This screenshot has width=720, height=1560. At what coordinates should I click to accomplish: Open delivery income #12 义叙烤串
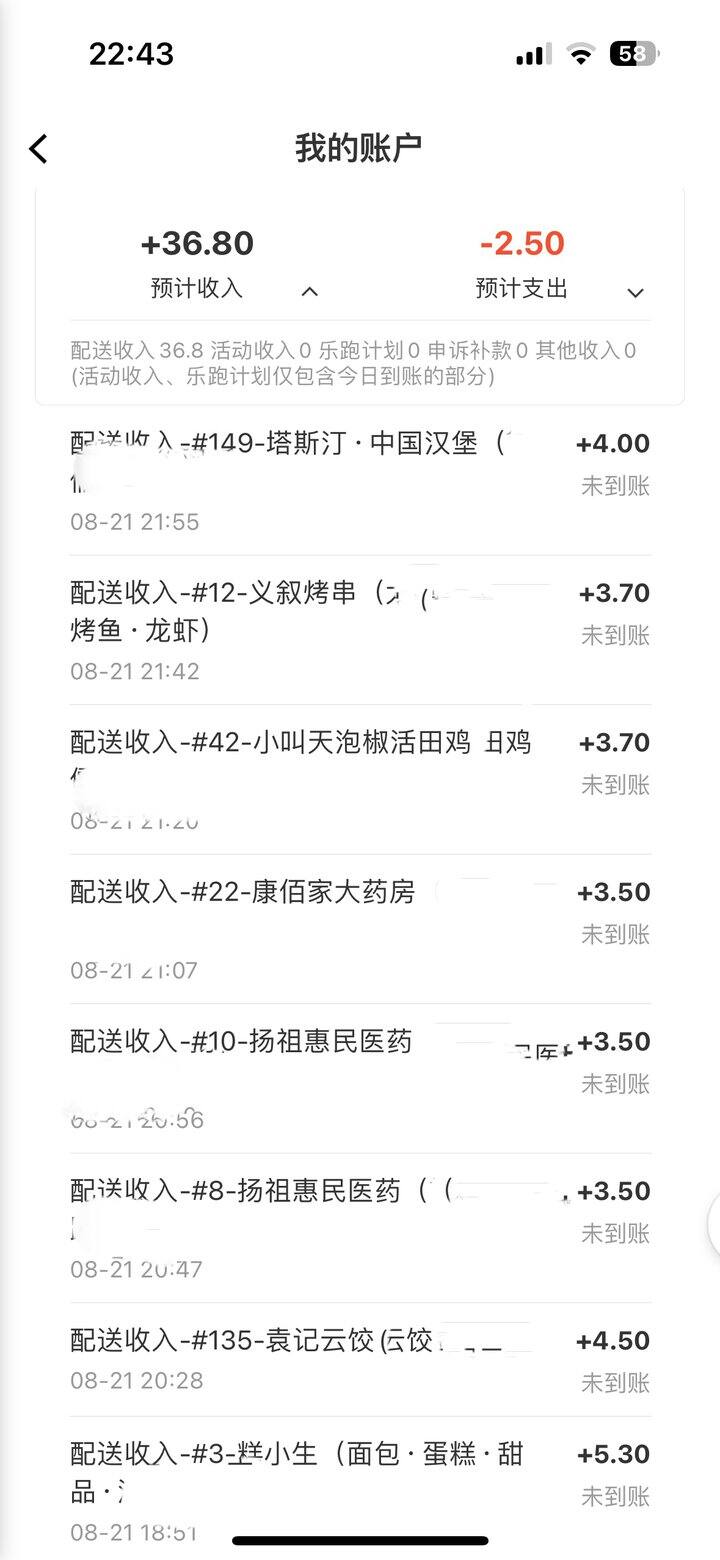360,631
